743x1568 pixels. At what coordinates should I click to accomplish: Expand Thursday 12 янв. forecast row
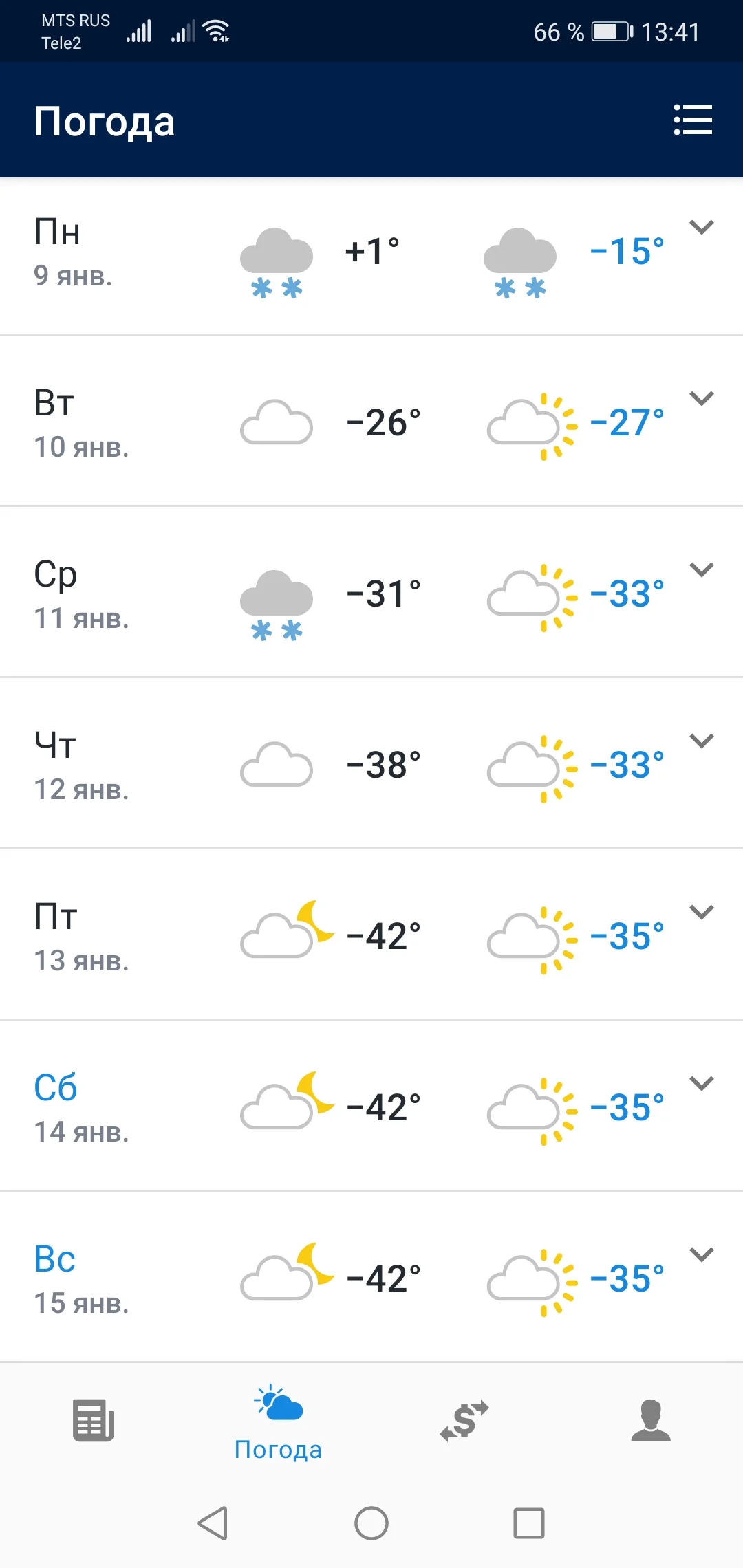pyautogui.click(x=702, y=741)
